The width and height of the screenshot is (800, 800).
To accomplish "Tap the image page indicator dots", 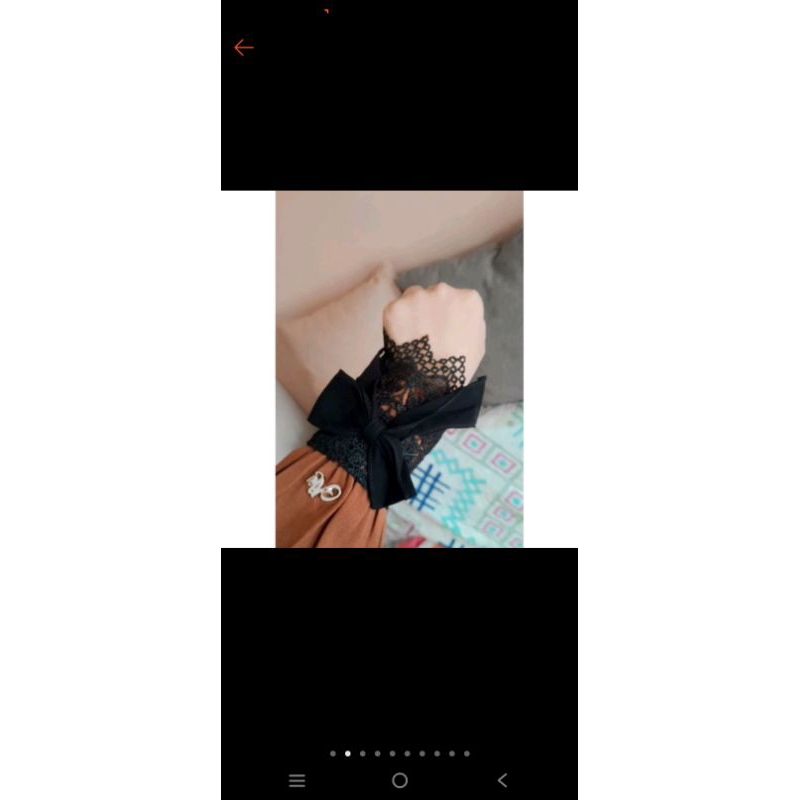I will [x=399, y=753].
